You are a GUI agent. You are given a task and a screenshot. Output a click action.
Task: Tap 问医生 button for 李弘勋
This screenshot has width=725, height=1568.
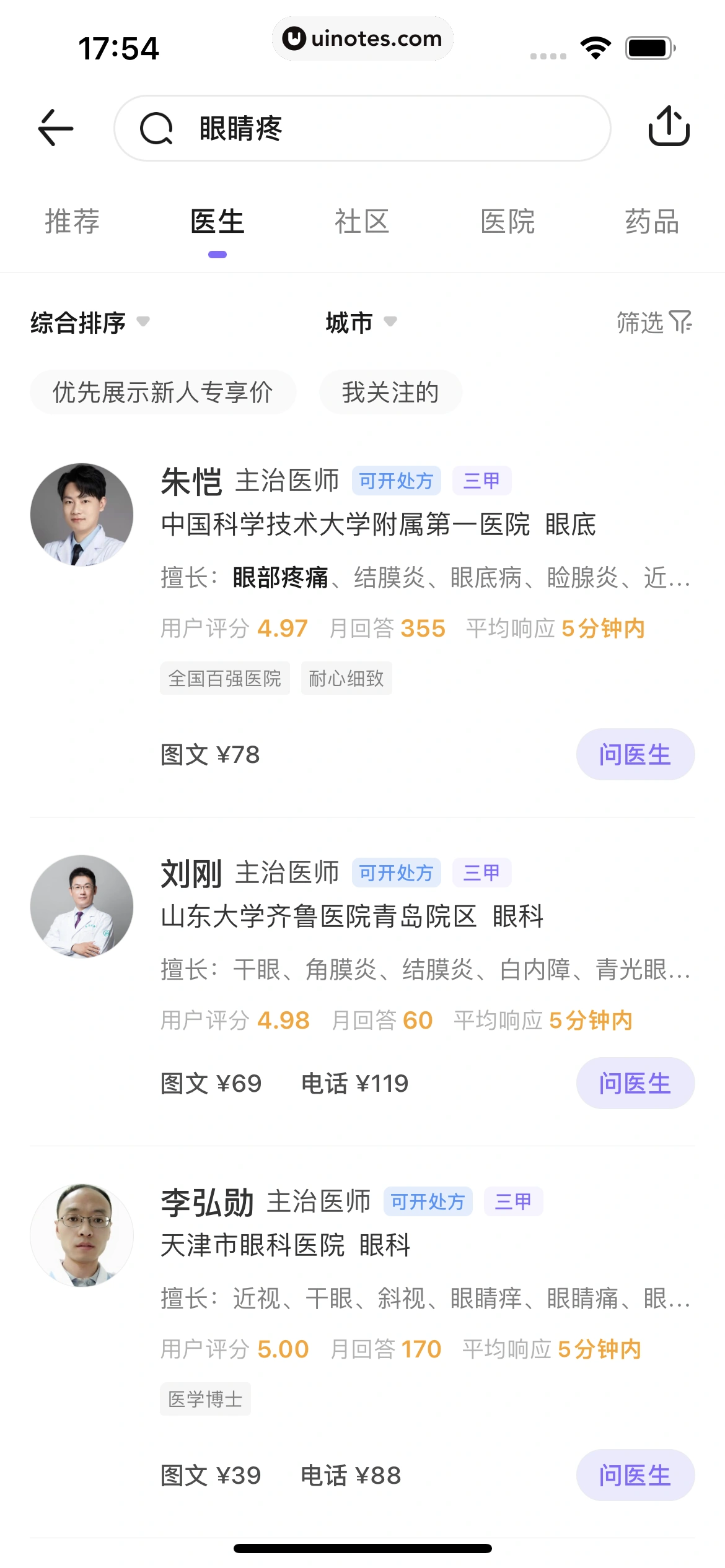pyautogui.click(x=635, y=1474)
